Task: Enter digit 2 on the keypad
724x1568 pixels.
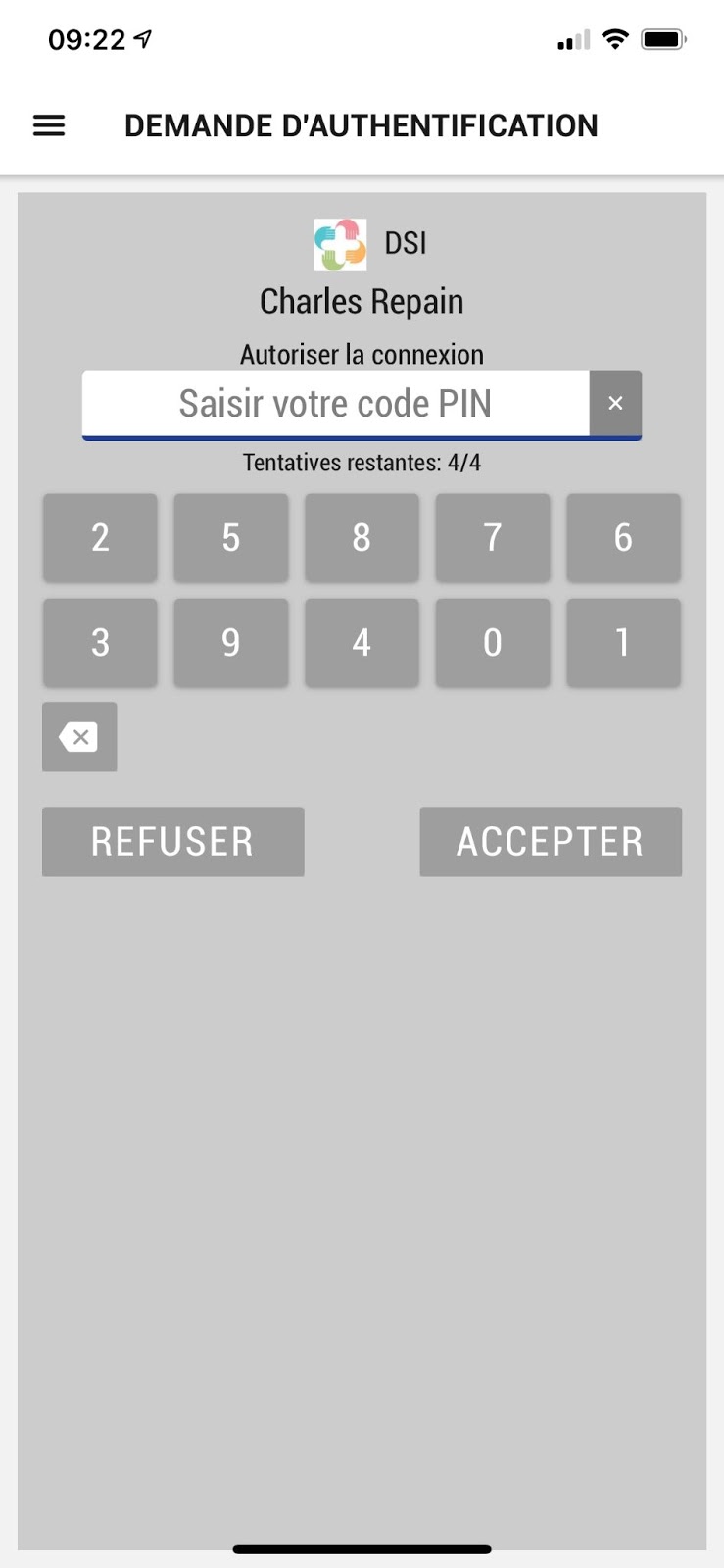Action: click(100, 538)
